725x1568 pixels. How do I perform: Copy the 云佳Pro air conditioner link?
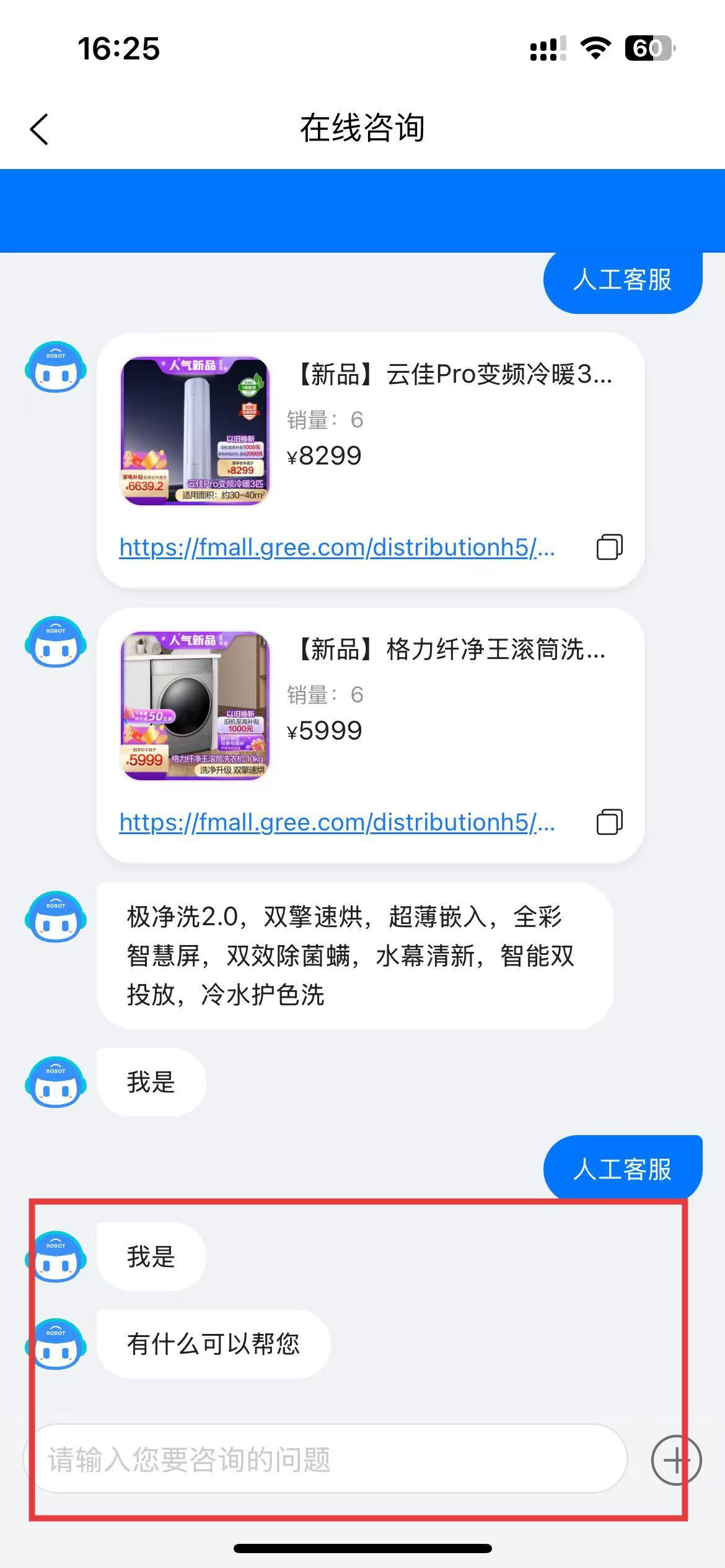(x=609, y=547)
